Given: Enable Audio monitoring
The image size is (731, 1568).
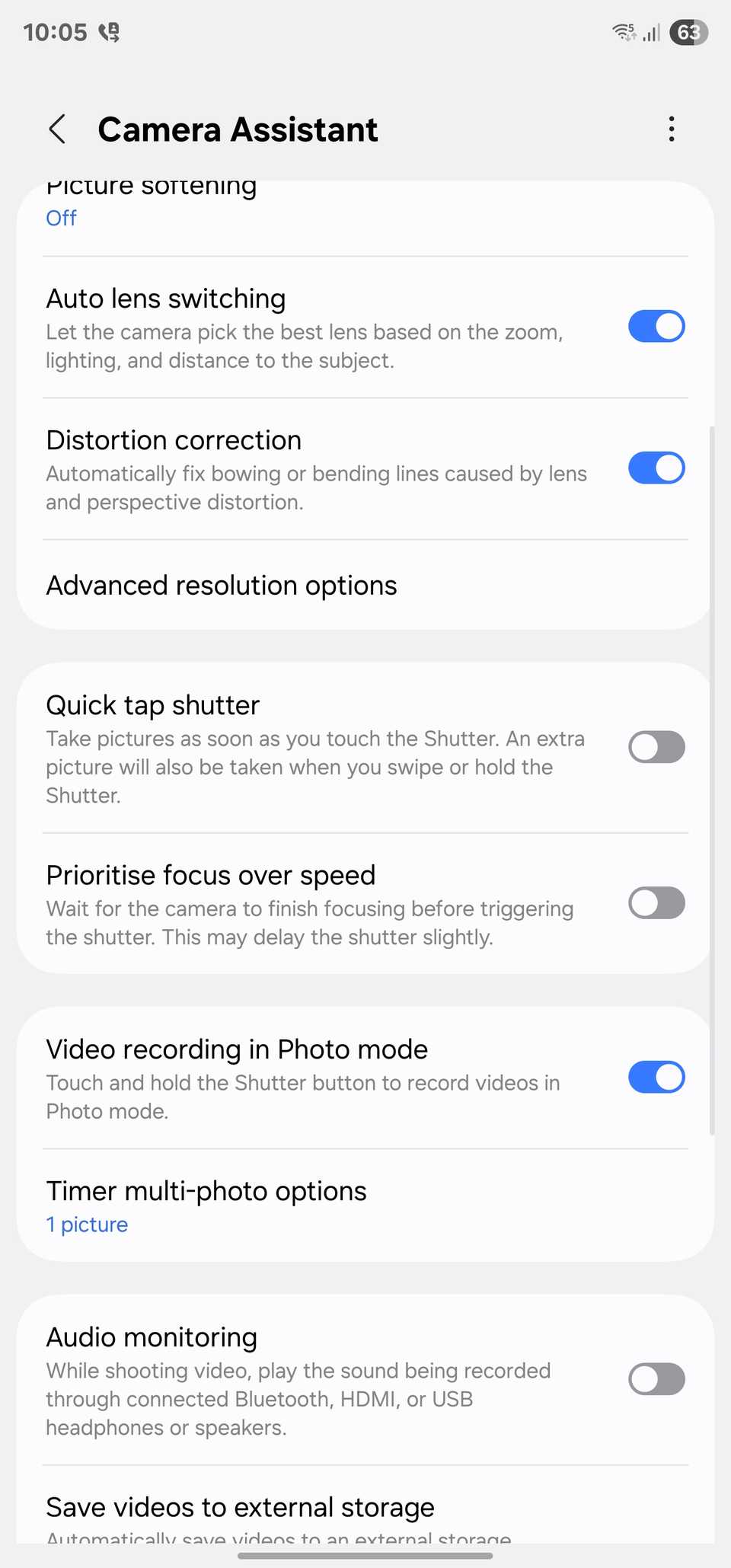Looking at the screenshot, I should pyautogui.click(x=656, y=1378).
